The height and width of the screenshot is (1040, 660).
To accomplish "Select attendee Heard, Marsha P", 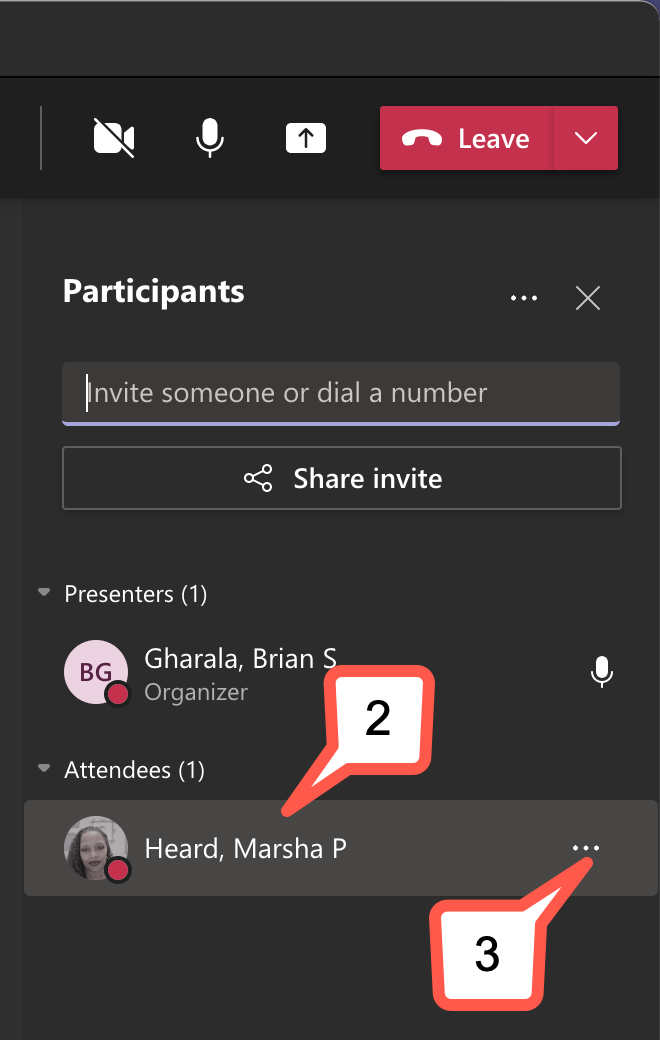I will (245, 849).
